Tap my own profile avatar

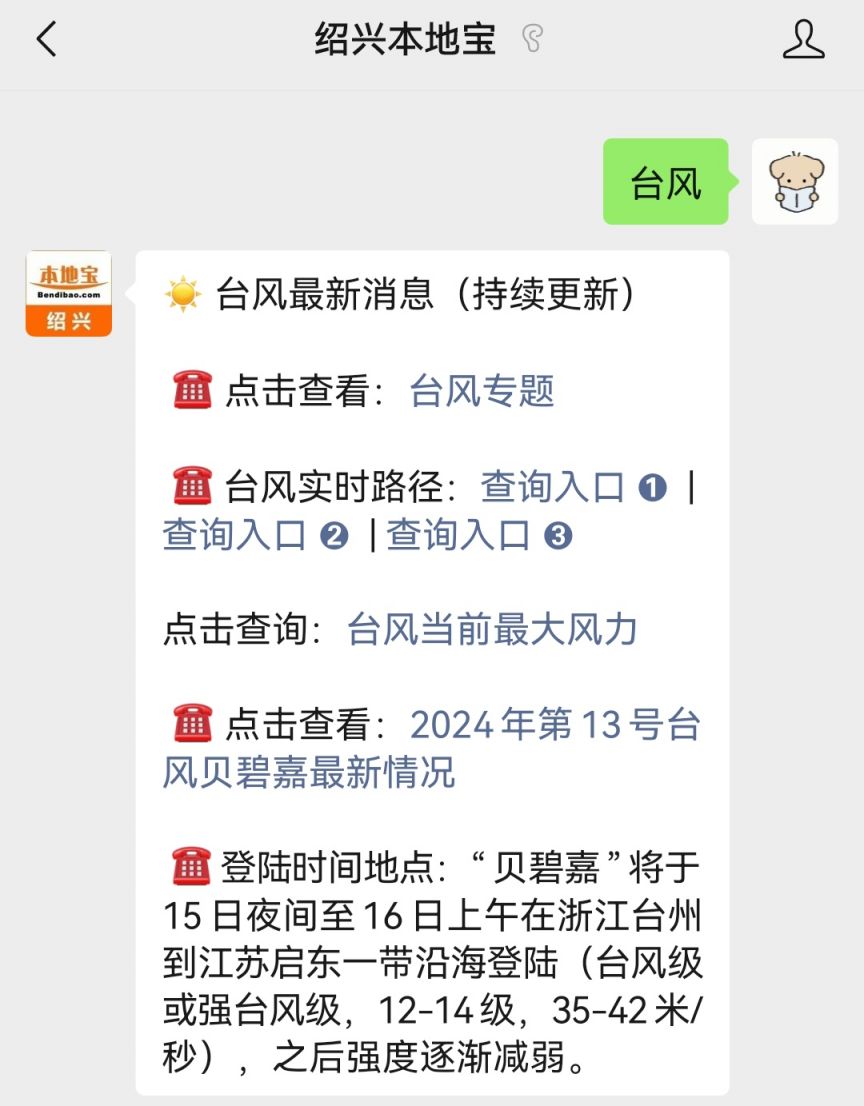click(795, 182)
